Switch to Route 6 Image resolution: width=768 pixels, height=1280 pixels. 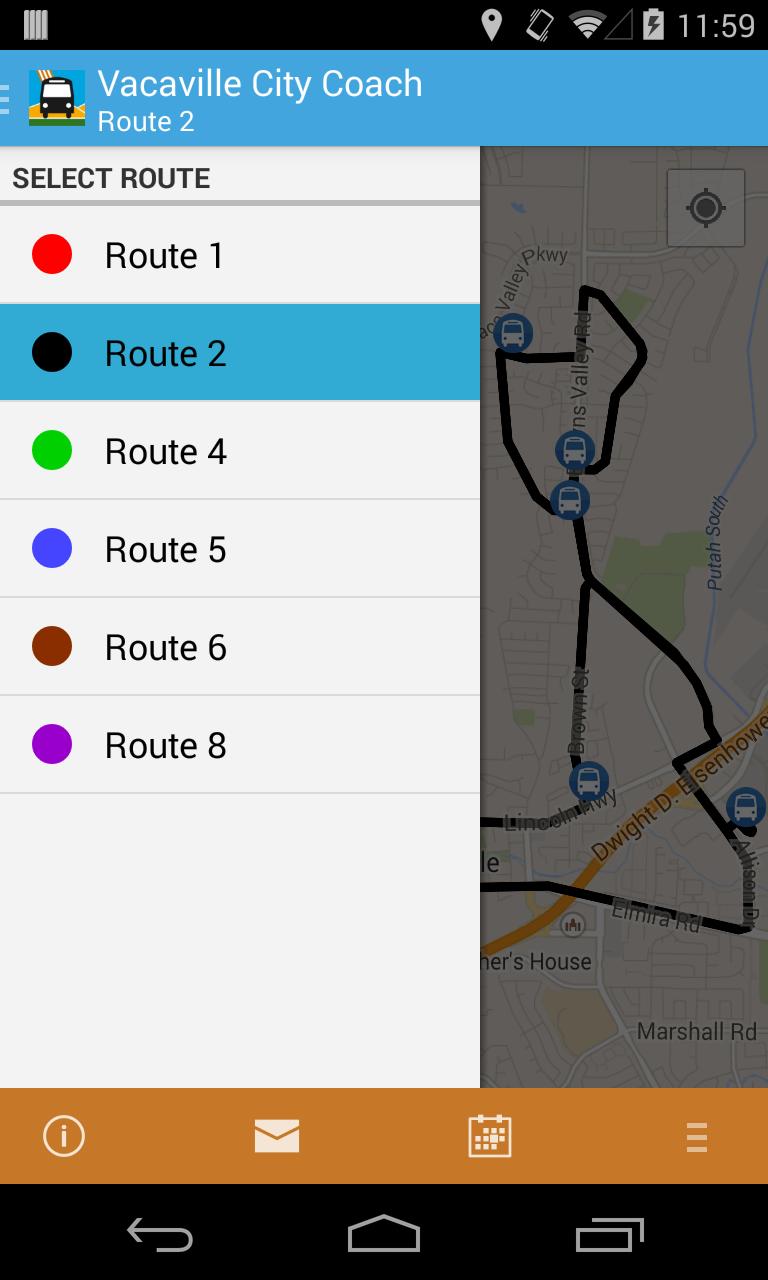click(x=240, y=647)
